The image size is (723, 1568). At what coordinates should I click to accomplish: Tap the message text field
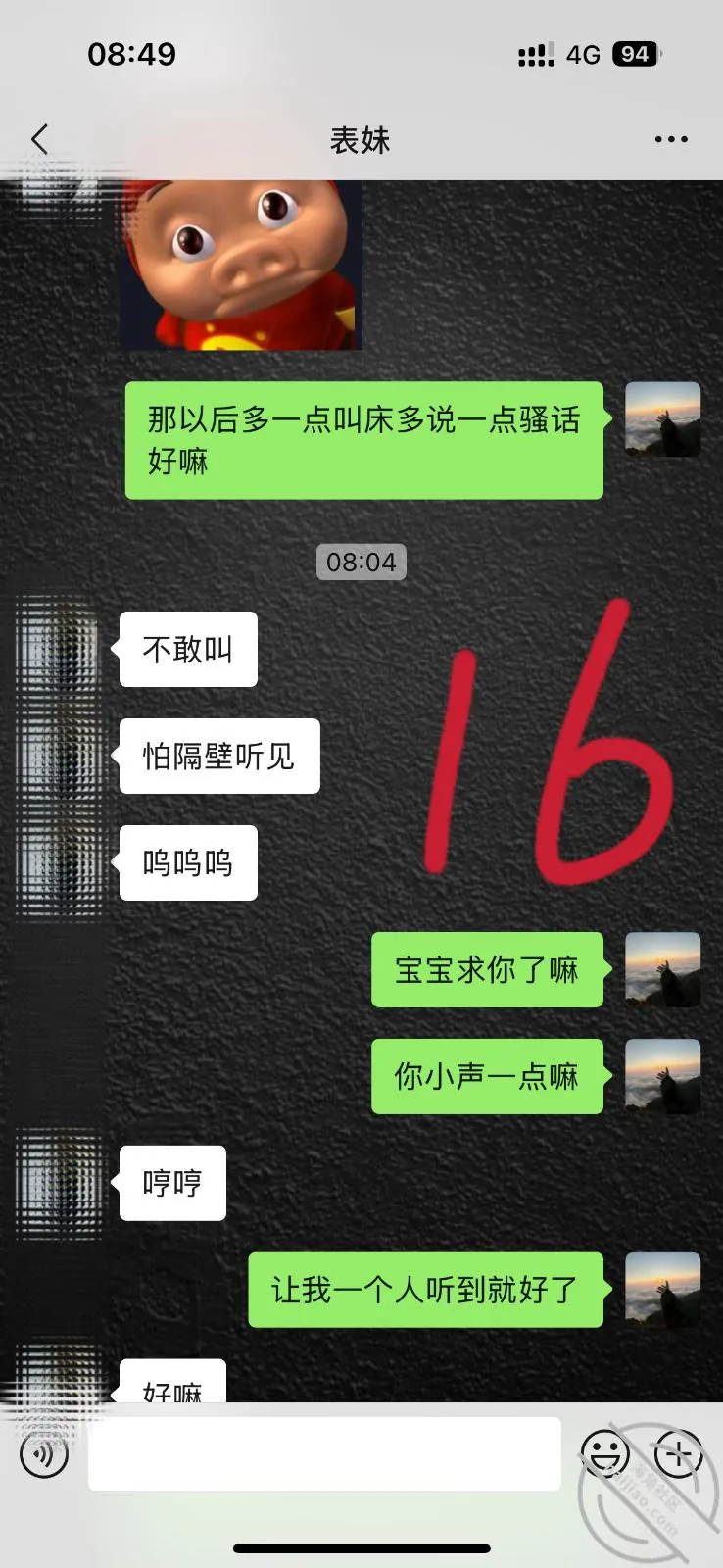pos(324,1454)
